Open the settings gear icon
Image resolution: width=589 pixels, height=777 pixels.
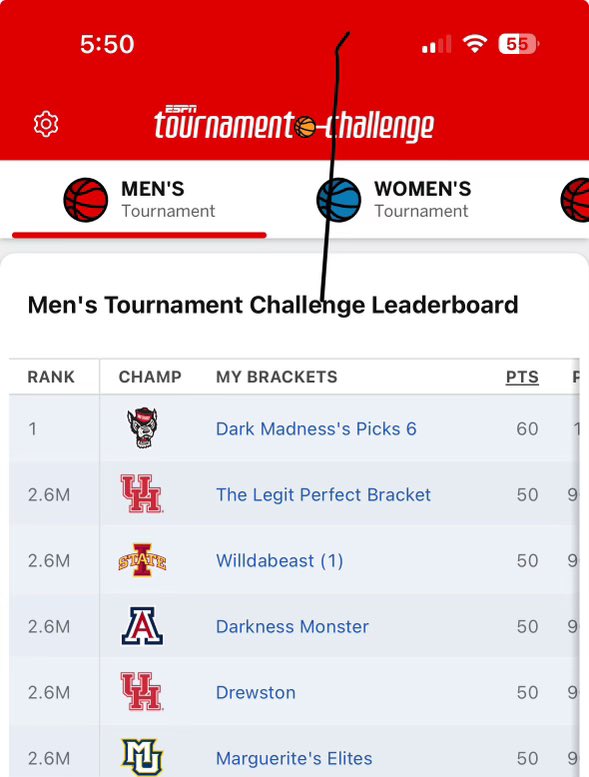click(x=46, y=124)
